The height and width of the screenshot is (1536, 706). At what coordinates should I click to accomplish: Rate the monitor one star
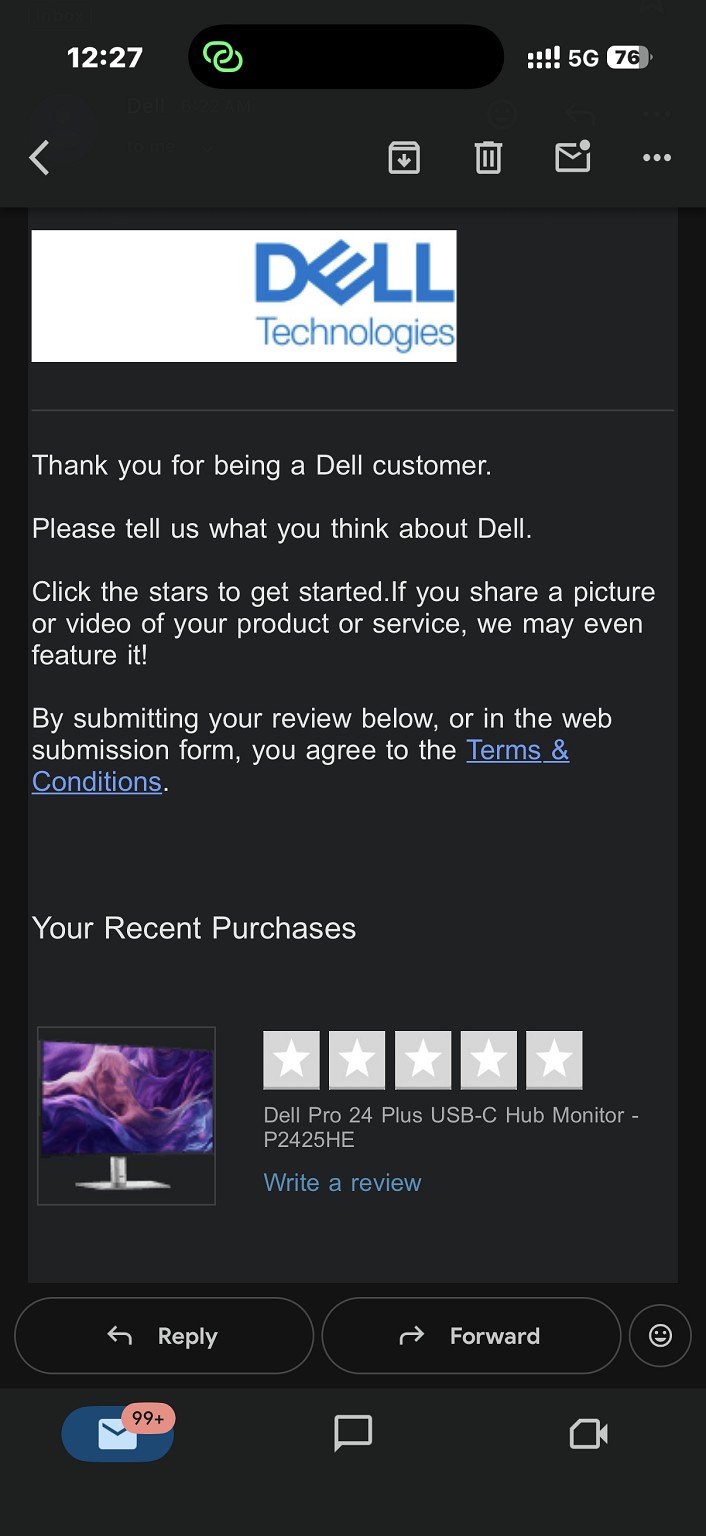pos(291,1060)
